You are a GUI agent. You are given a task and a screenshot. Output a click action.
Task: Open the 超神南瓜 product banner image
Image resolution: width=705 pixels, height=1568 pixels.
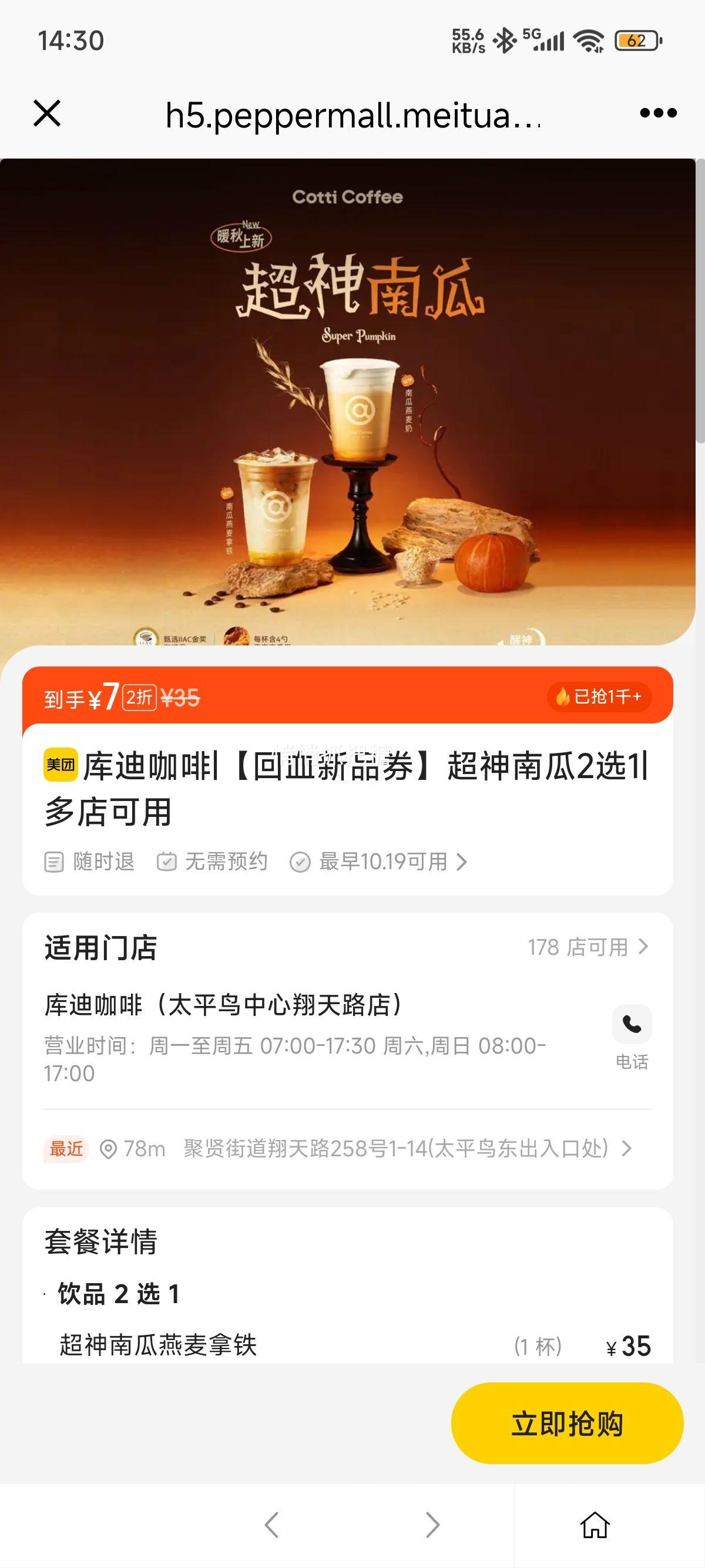[x=347, y=402]
